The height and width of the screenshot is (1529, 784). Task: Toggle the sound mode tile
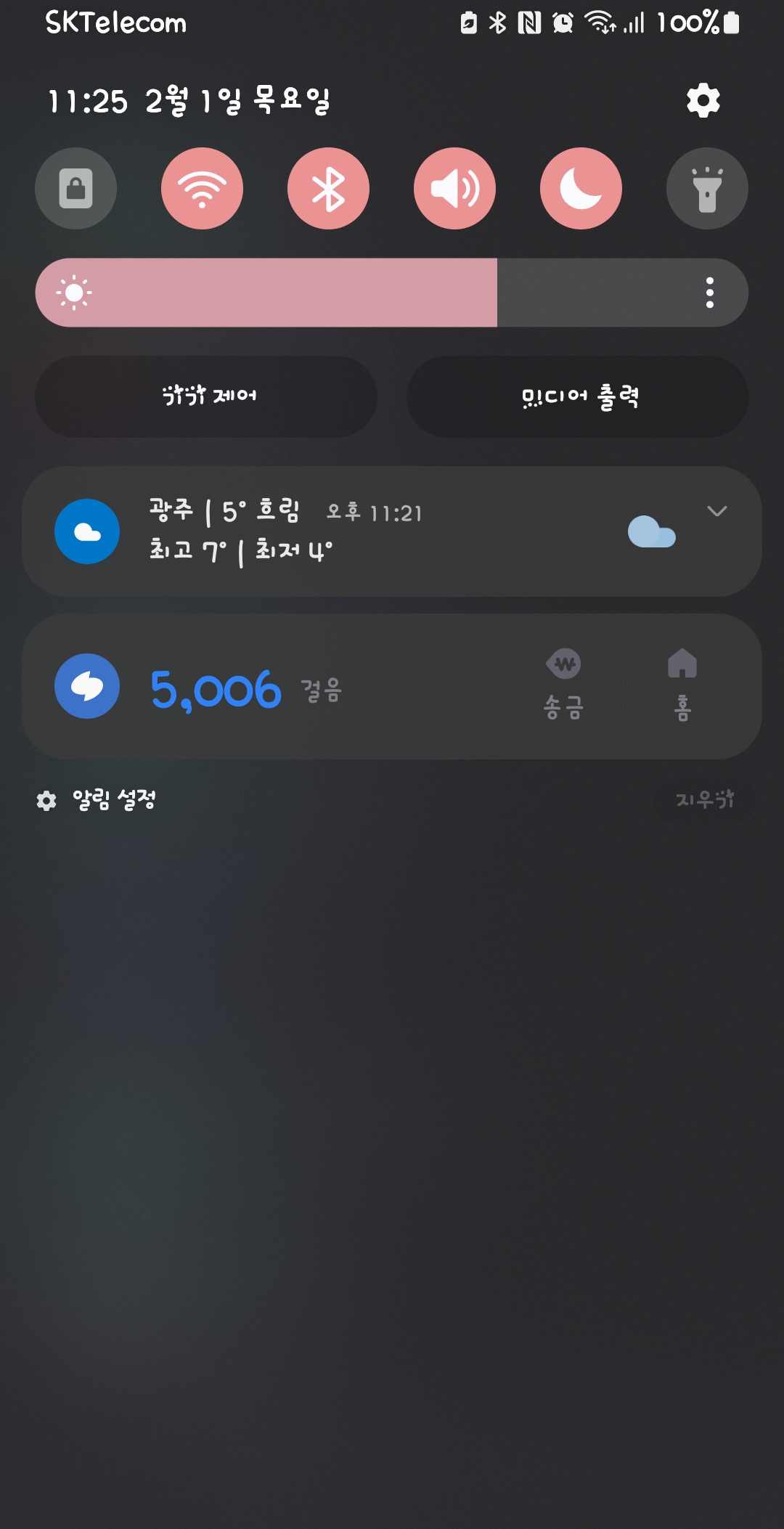click(x=454, y=189)
